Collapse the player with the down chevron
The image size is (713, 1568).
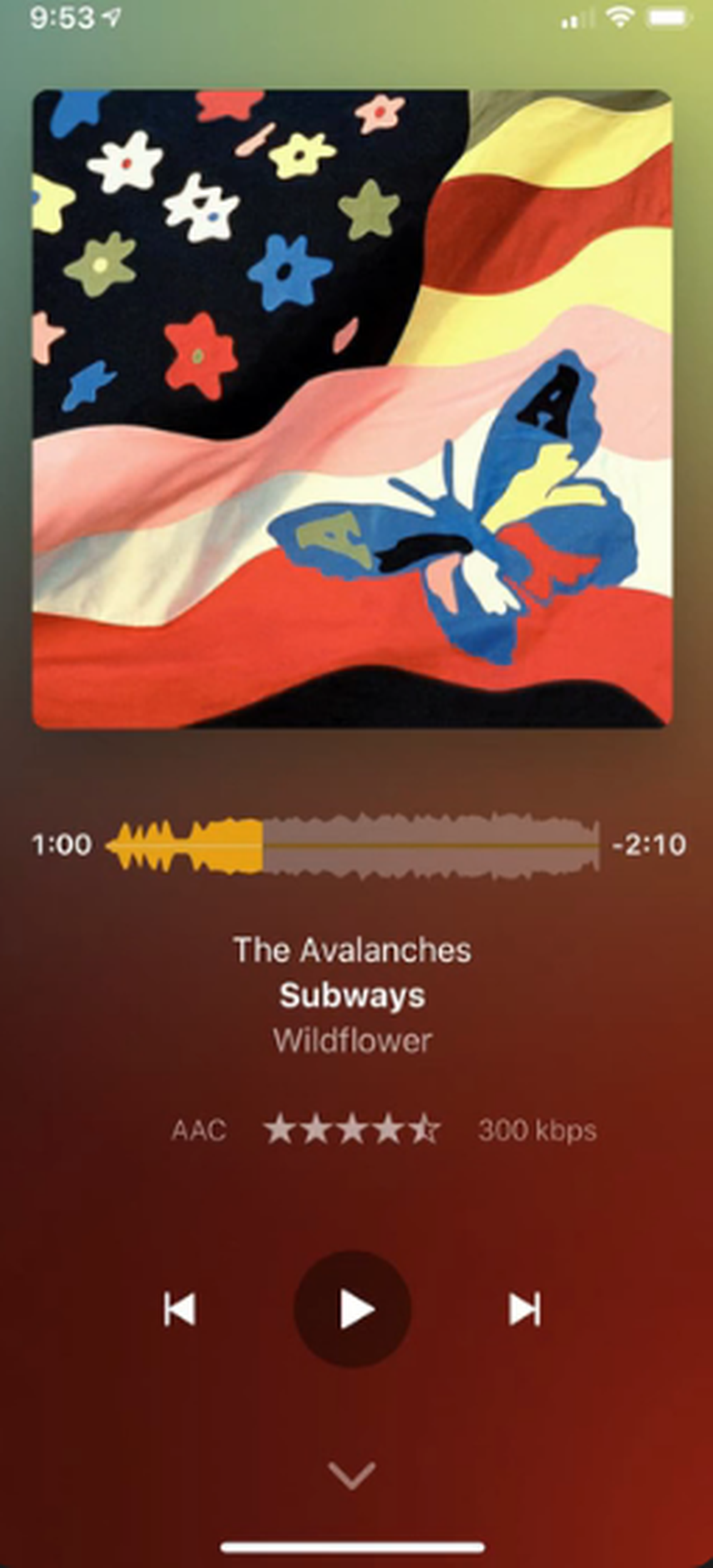(352, 1475)
